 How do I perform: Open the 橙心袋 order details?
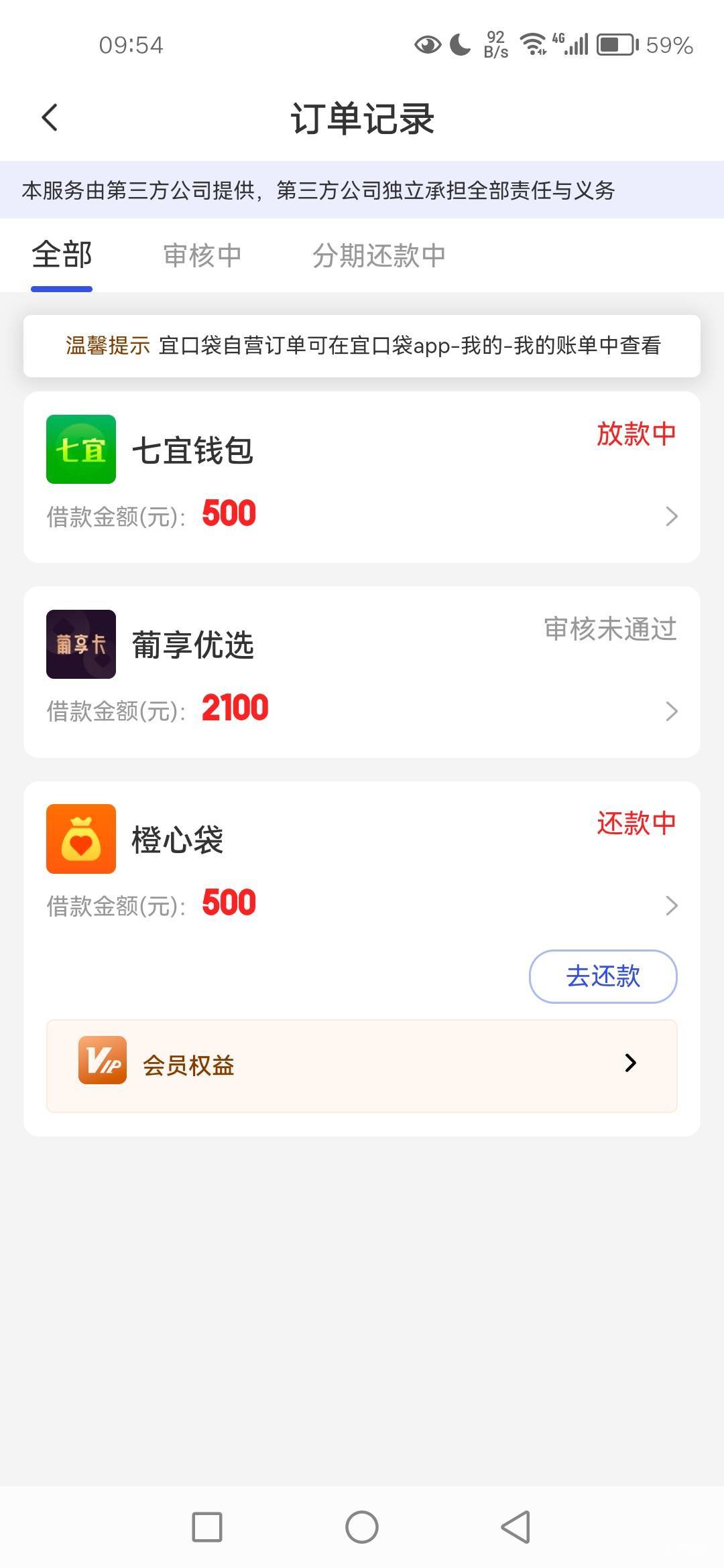[x=362, y=864]
